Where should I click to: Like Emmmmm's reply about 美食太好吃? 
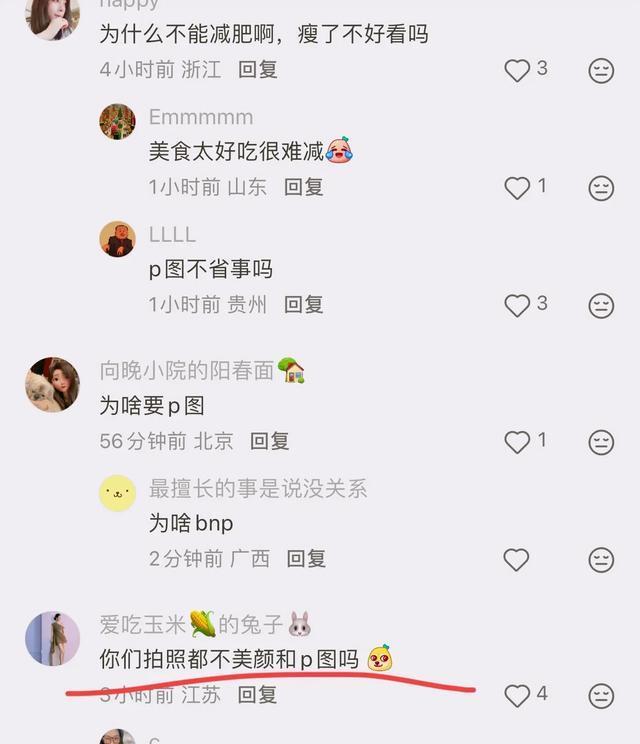tap(516, 187)
